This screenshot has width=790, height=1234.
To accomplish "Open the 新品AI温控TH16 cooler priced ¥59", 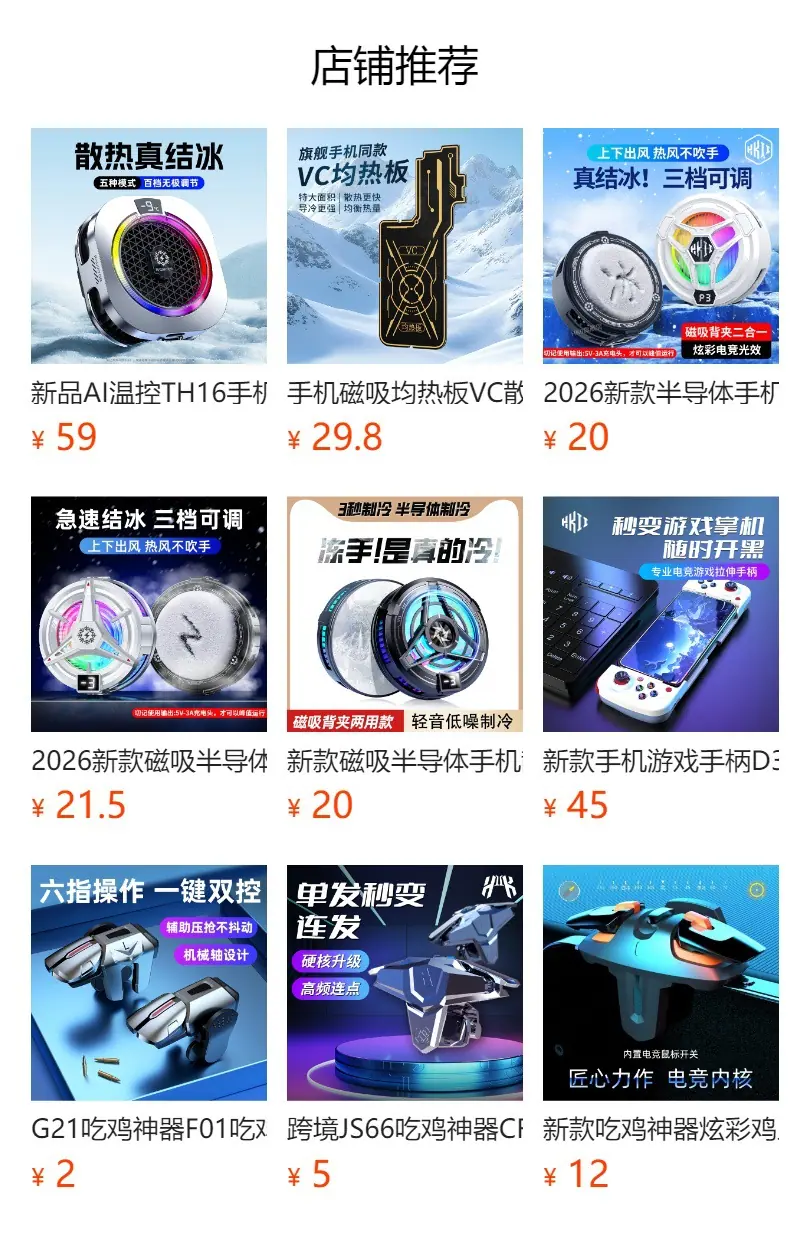I will (149, 292).
